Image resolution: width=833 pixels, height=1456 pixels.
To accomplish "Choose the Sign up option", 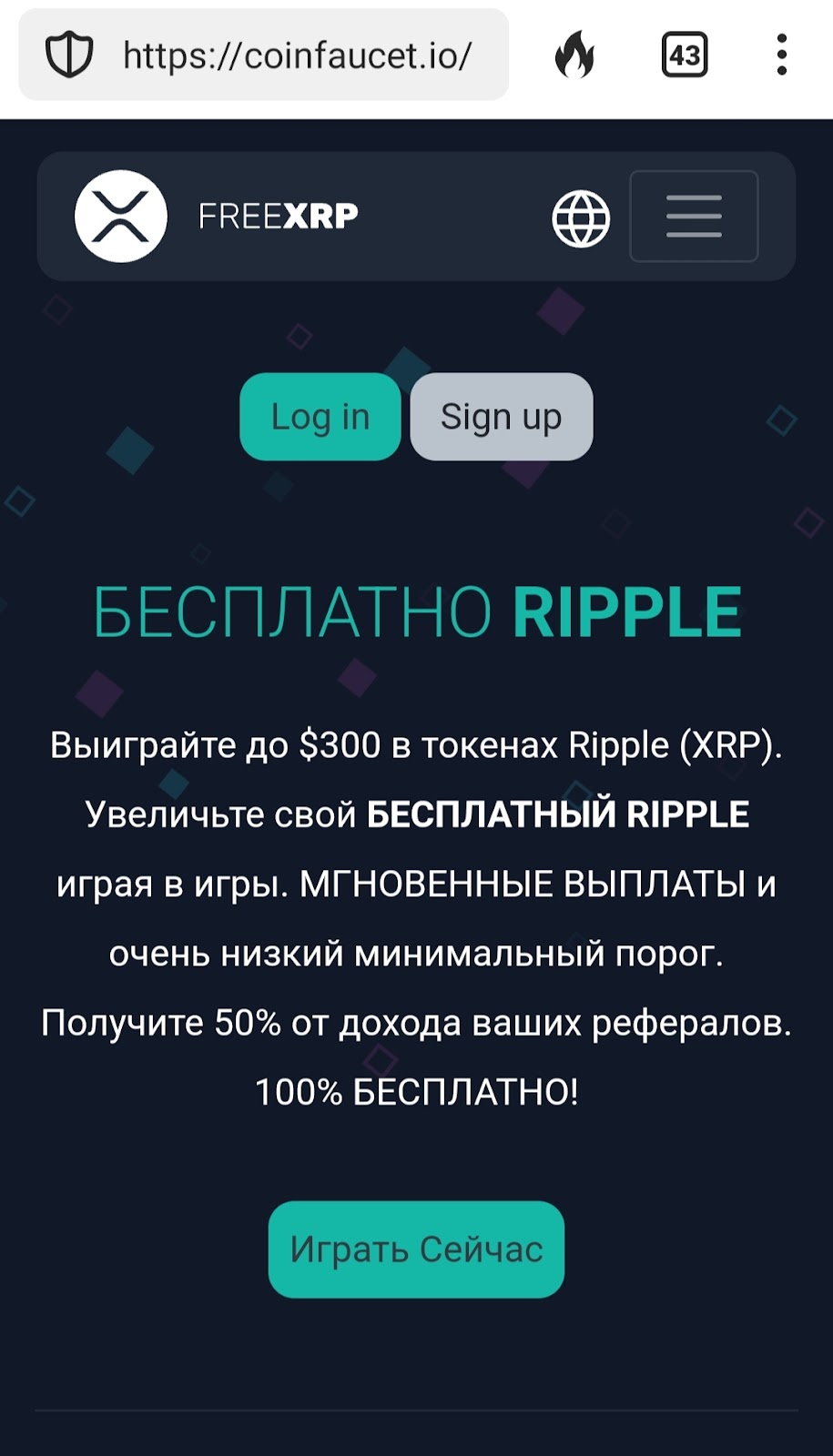I will (x=500, y=417).
